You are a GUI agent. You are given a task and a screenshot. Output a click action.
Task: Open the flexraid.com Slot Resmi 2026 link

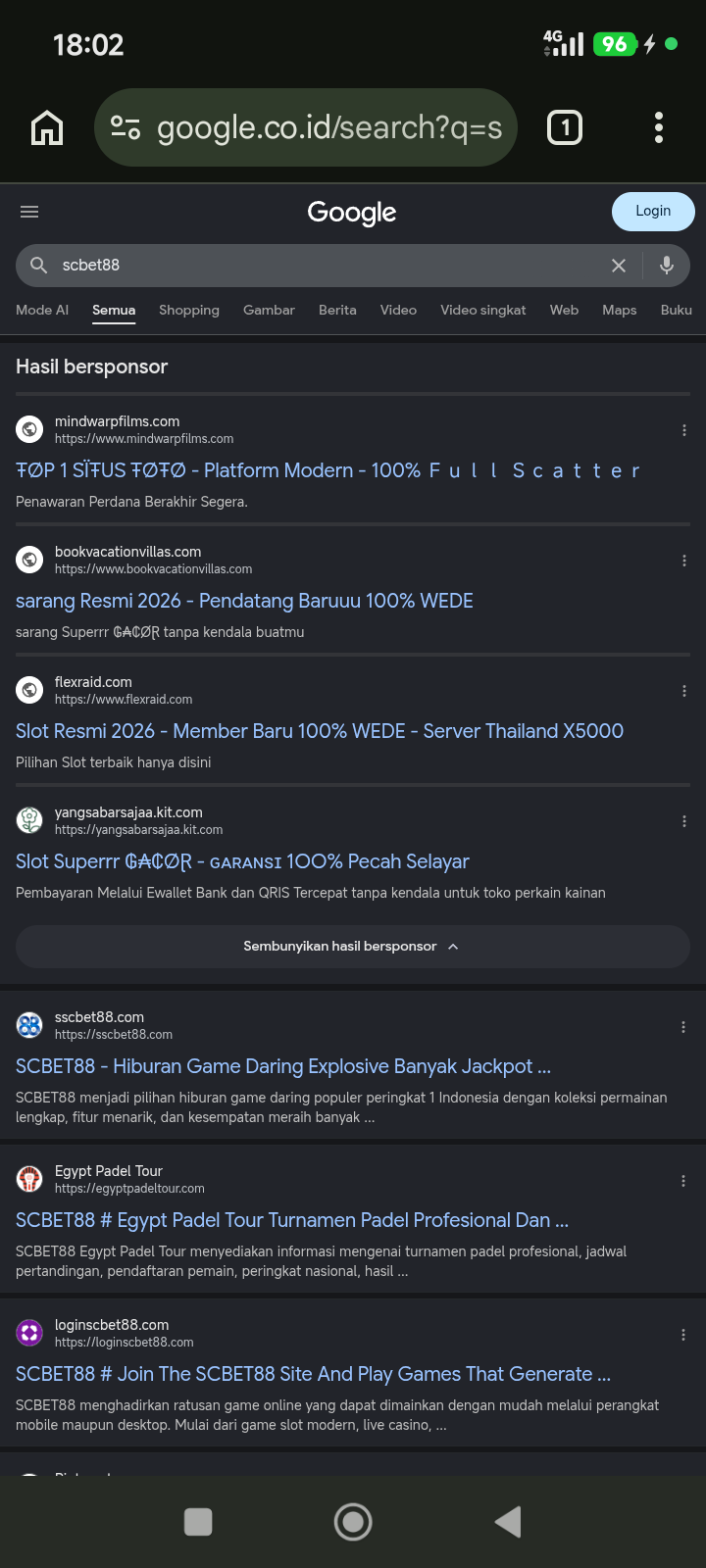point(320,731)
